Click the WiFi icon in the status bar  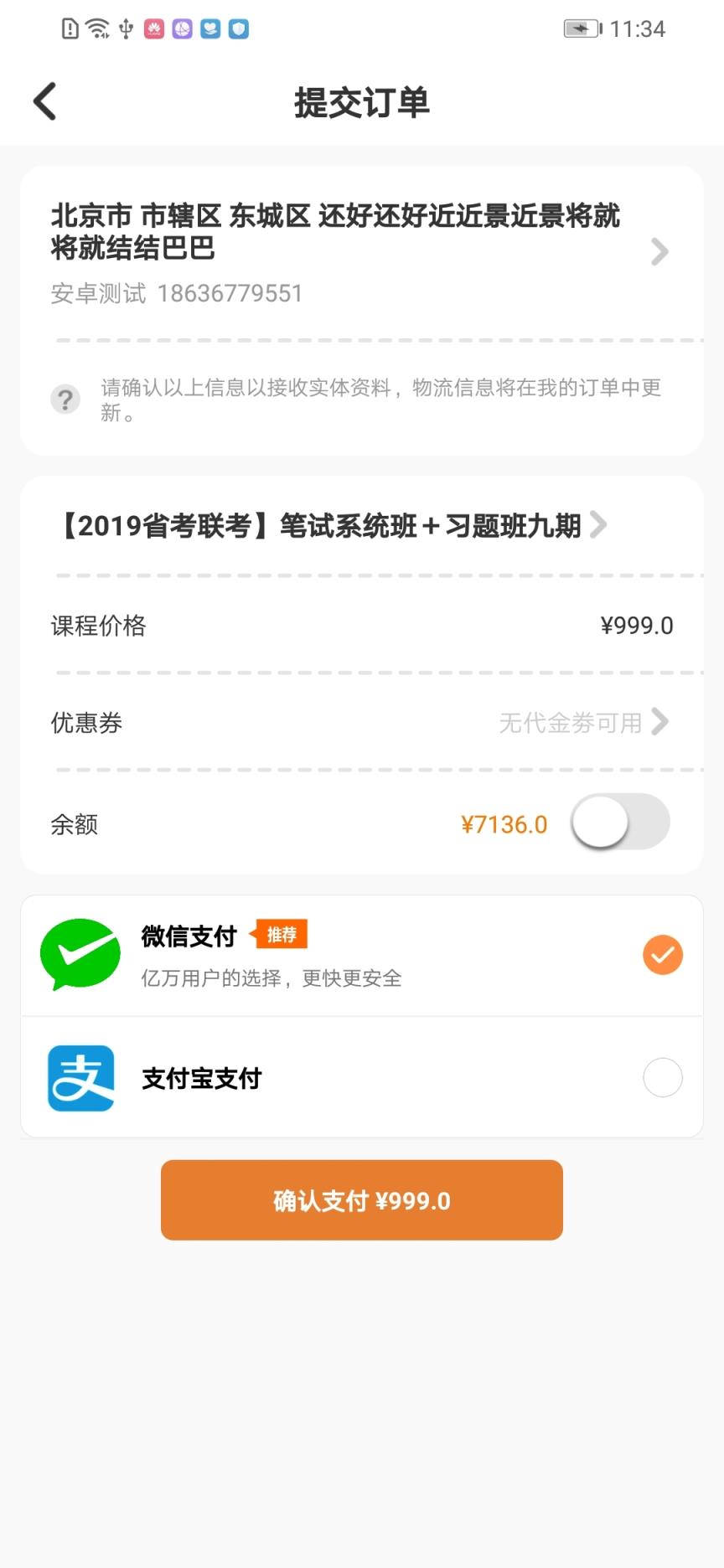tap(96, 28)
